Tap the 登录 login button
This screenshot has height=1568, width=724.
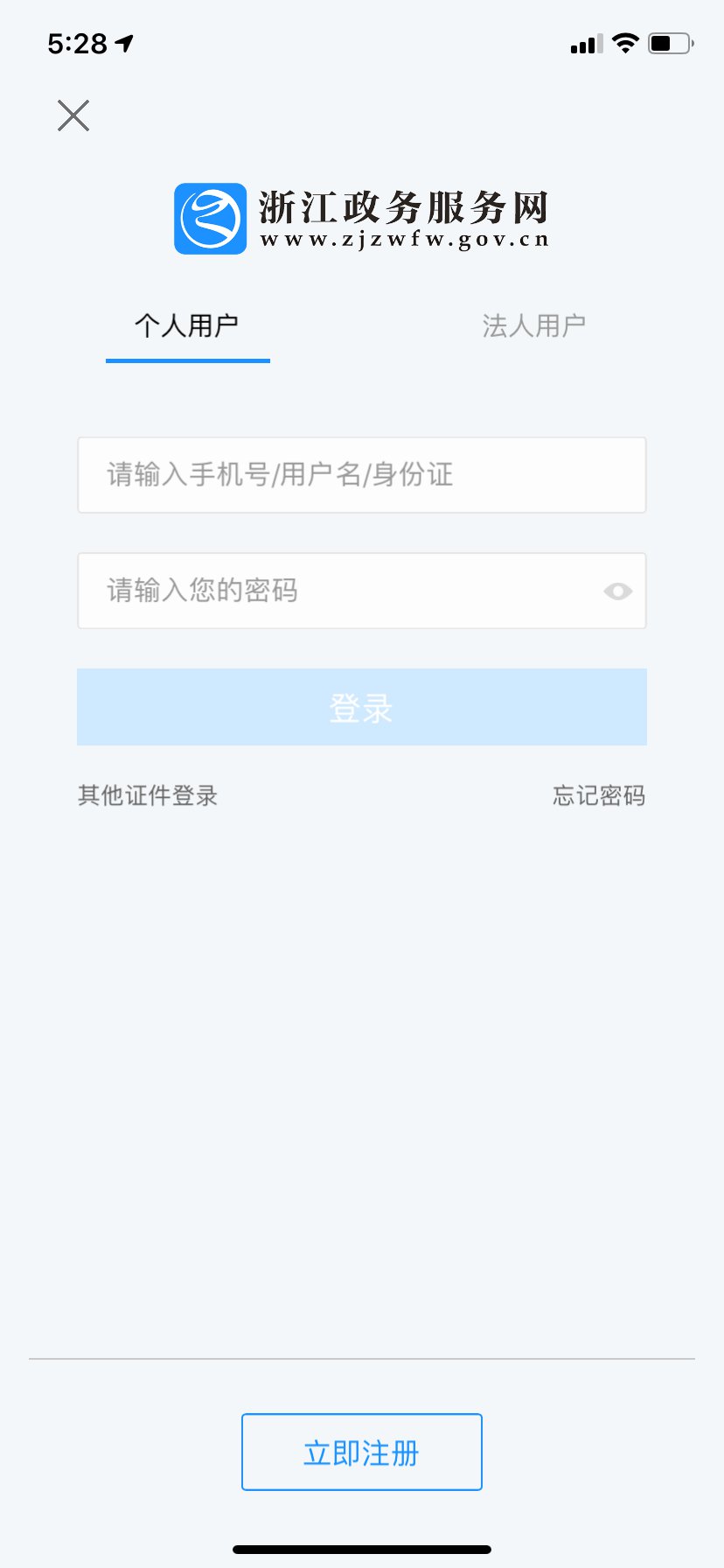tap(361, 707)
